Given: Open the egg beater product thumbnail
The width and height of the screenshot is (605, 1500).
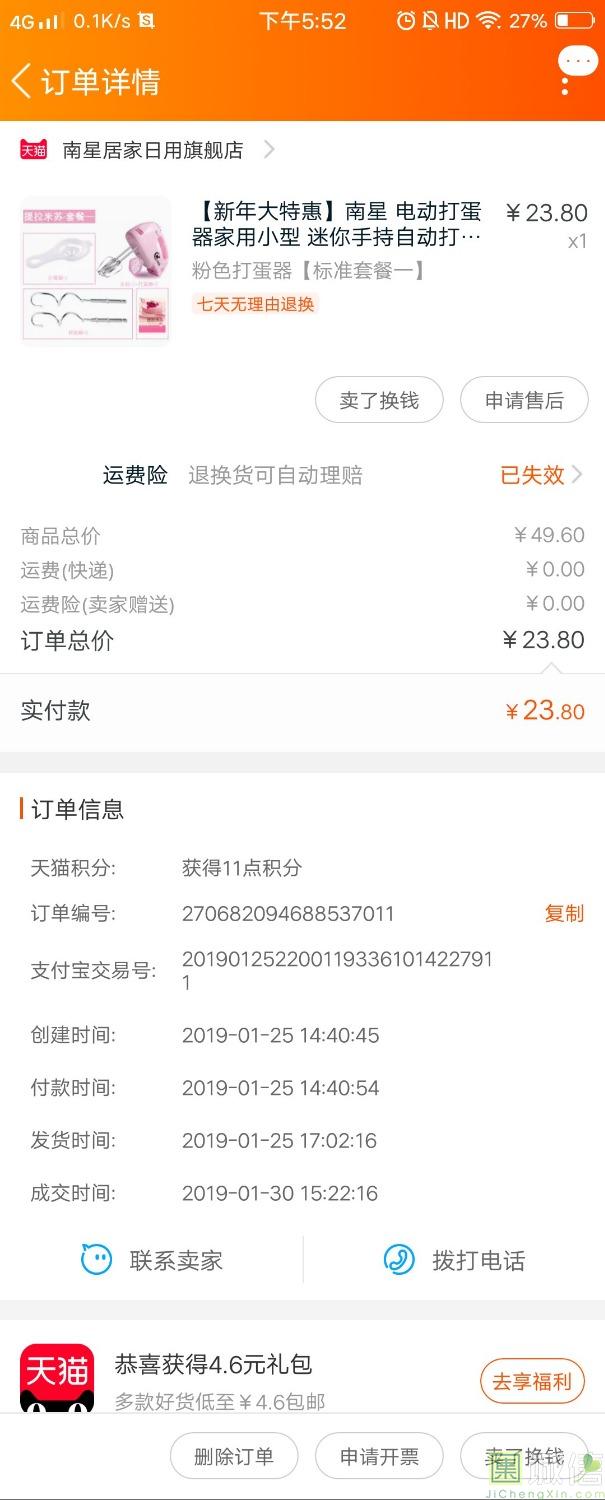Looking at the screenshot, I should (95, 269).
